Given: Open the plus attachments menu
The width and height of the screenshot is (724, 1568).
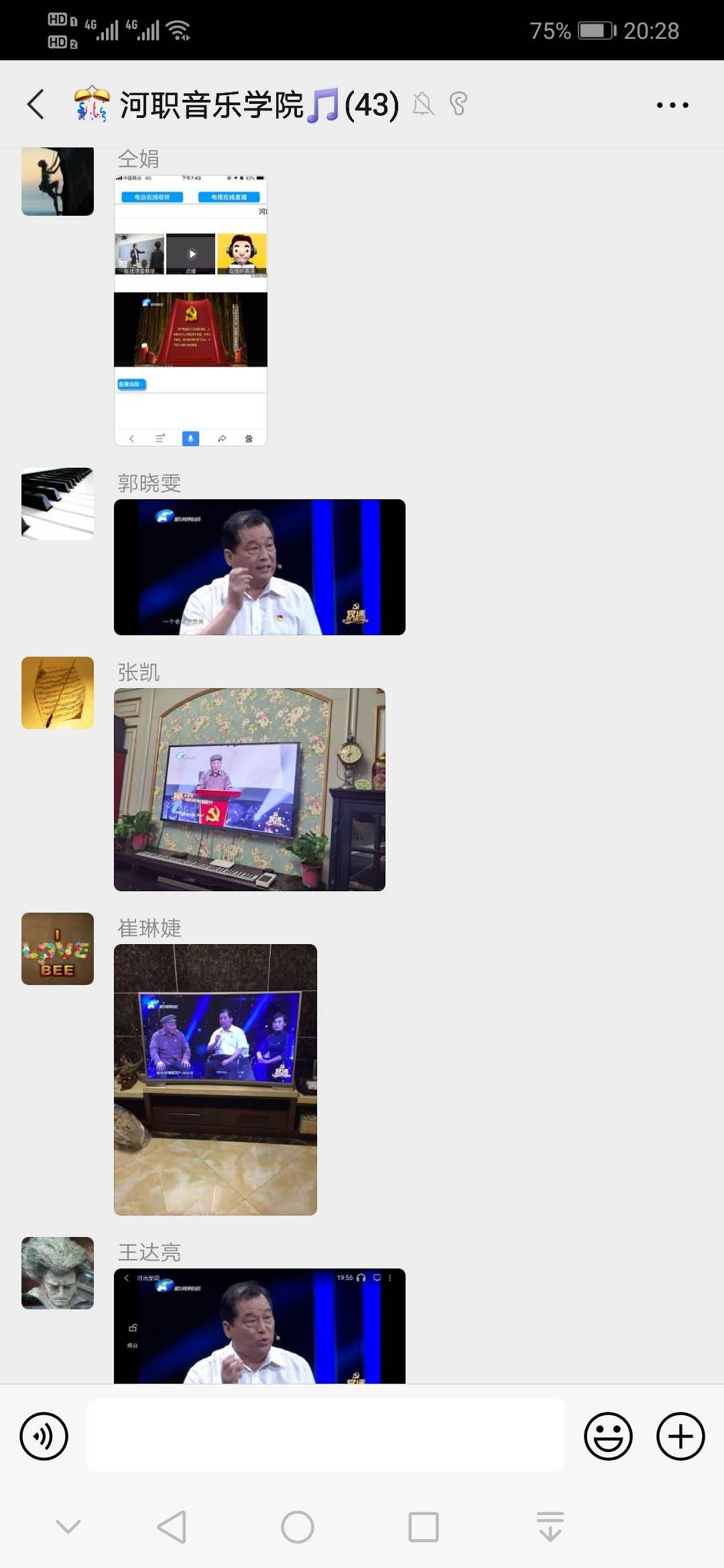Looking at the screenshot, I should [x=680, y=1436].
